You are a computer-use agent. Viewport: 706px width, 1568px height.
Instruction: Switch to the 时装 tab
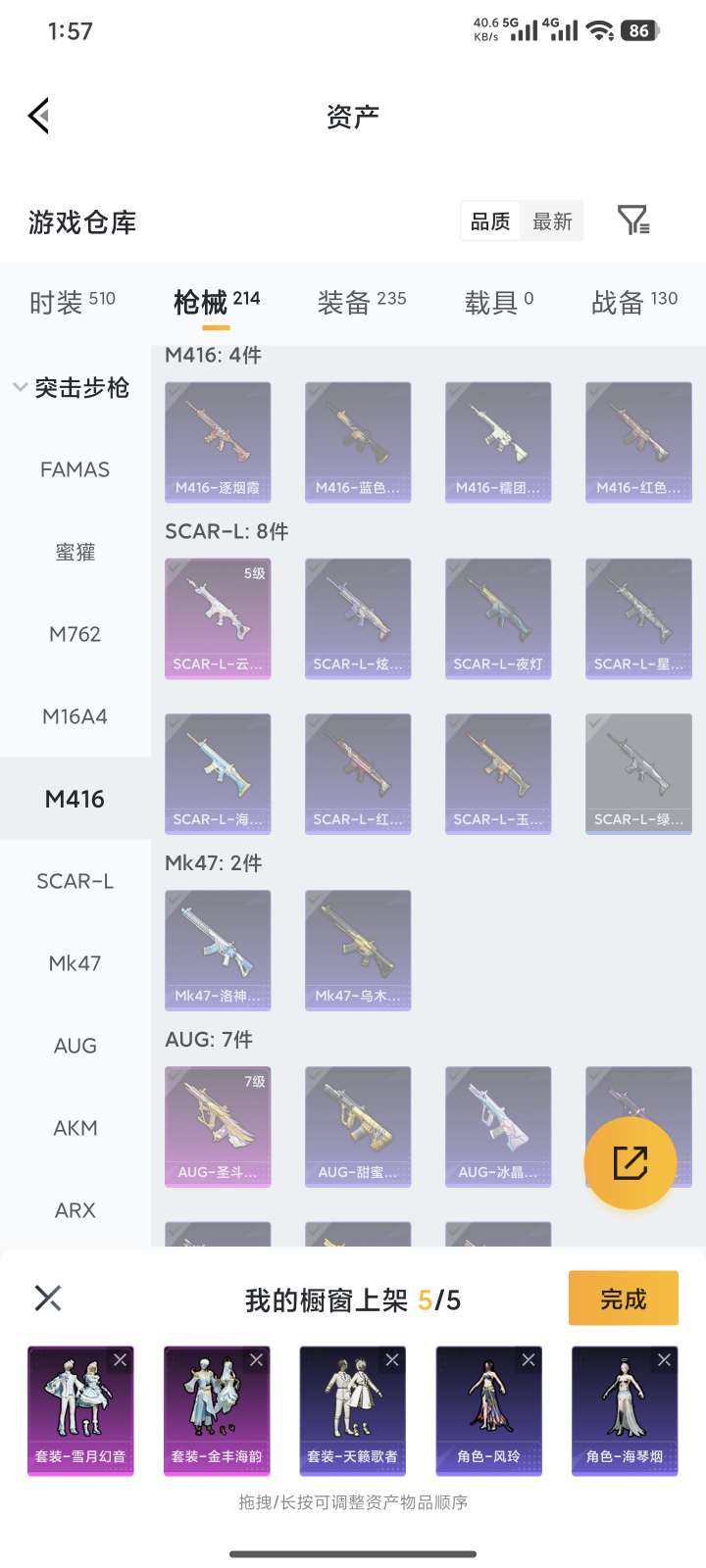click(73, 303)
